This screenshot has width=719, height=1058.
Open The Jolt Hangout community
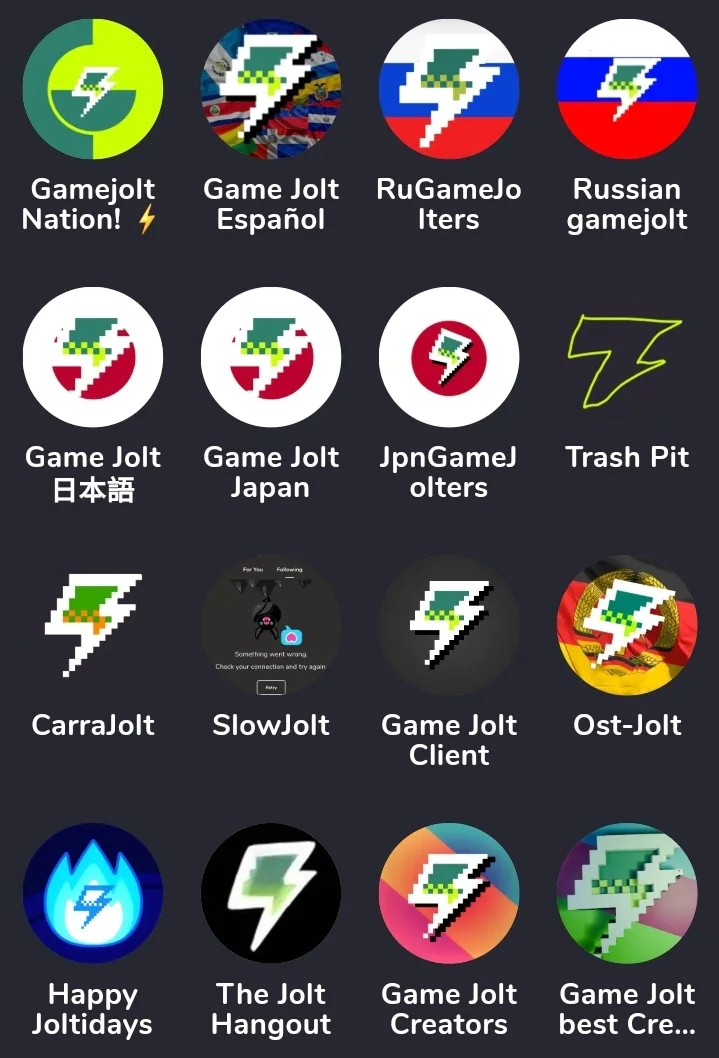[x=271, y=893]
